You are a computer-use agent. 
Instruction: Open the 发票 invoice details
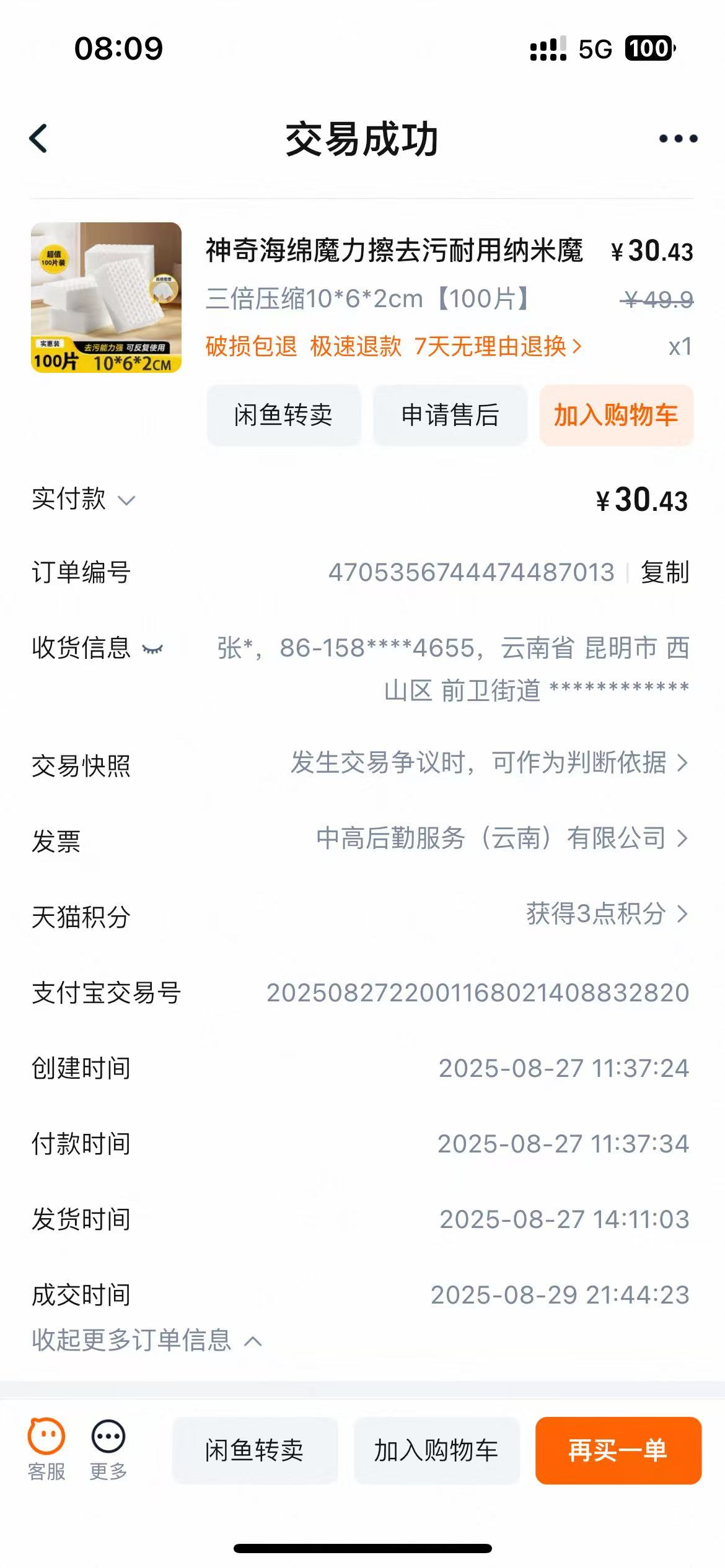pyautogui.click(x=502, y=838)
